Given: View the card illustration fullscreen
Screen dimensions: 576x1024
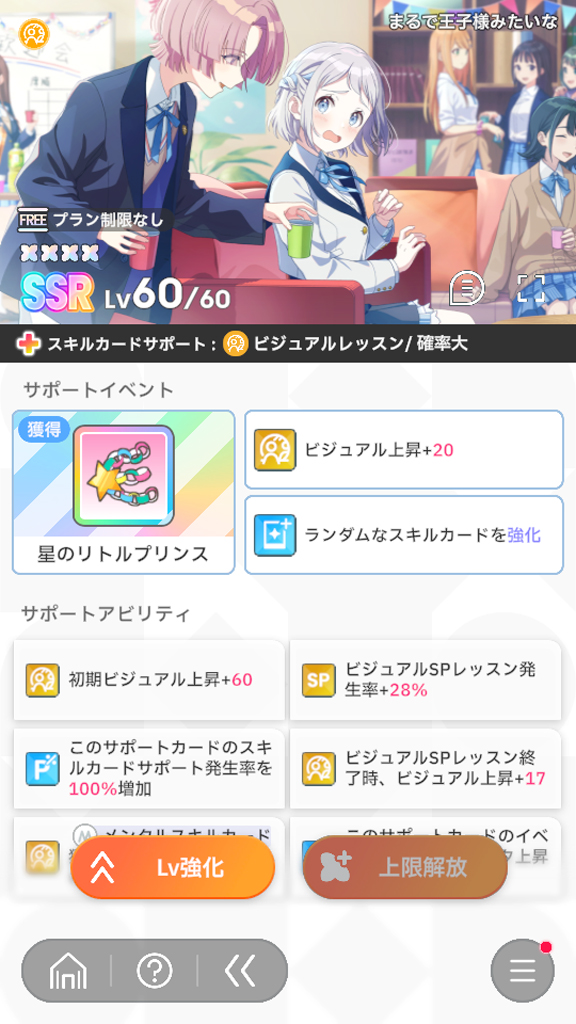Looking at the screenshot, I should (x=531, y=287).
